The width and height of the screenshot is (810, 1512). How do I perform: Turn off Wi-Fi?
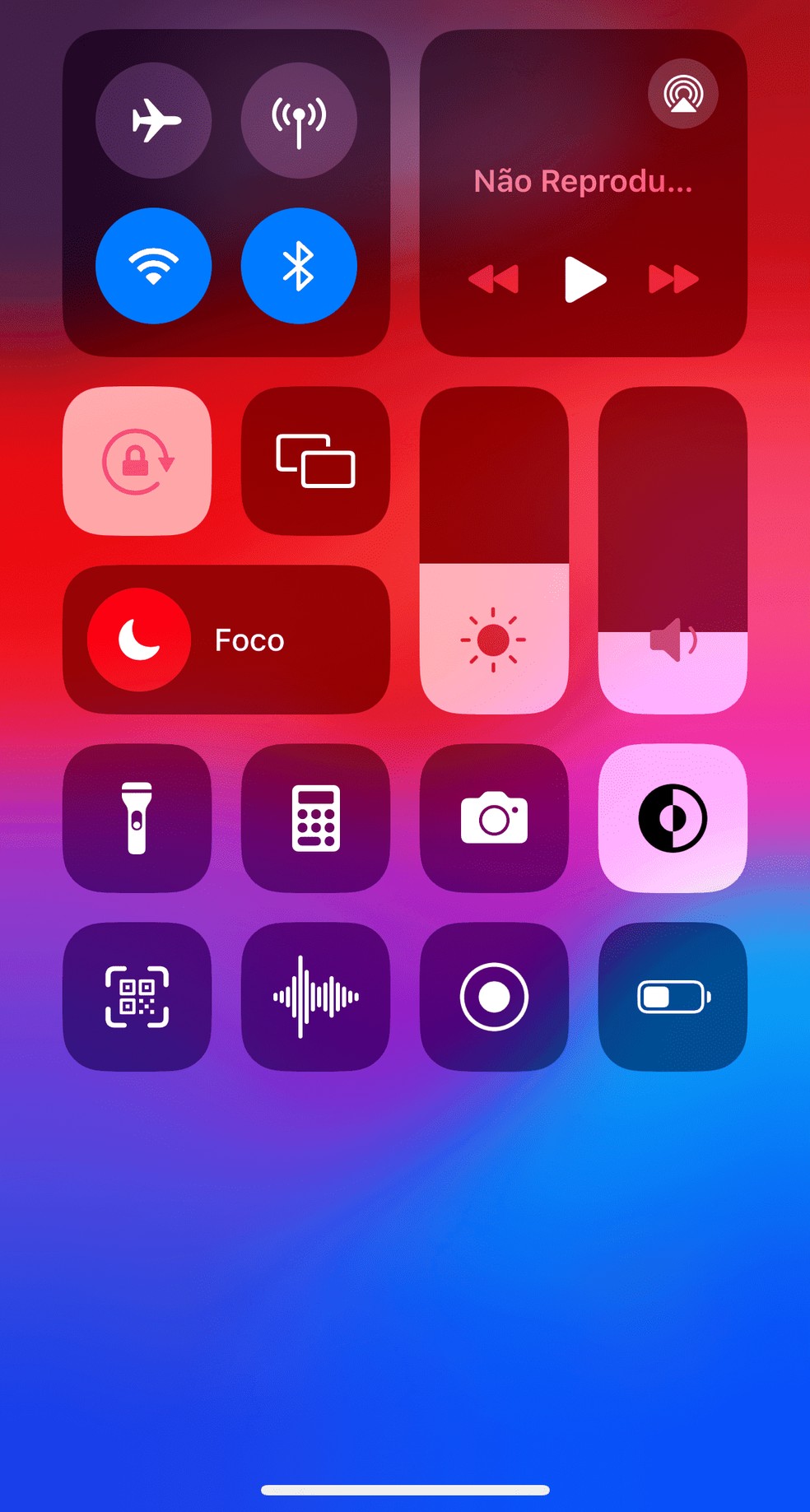(x=154, y=266)
